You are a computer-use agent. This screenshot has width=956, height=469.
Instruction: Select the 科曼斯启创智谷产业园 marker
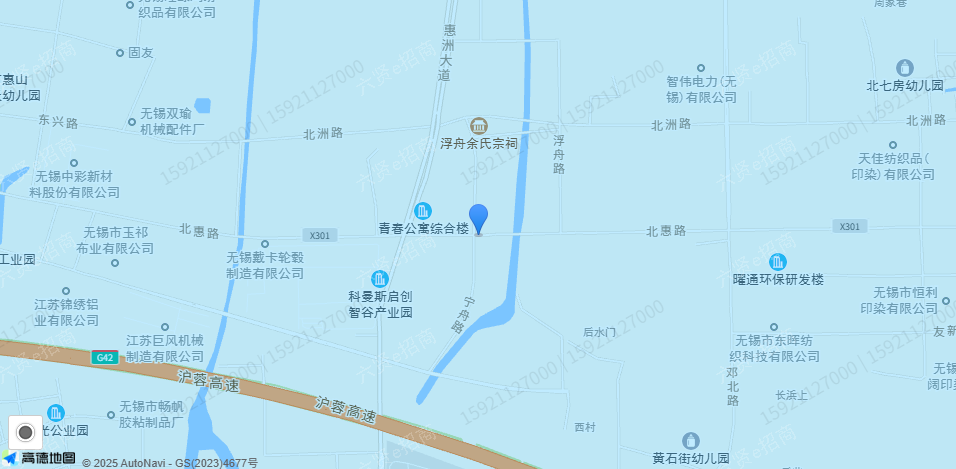pyautogui.click(x=379, y=278)
